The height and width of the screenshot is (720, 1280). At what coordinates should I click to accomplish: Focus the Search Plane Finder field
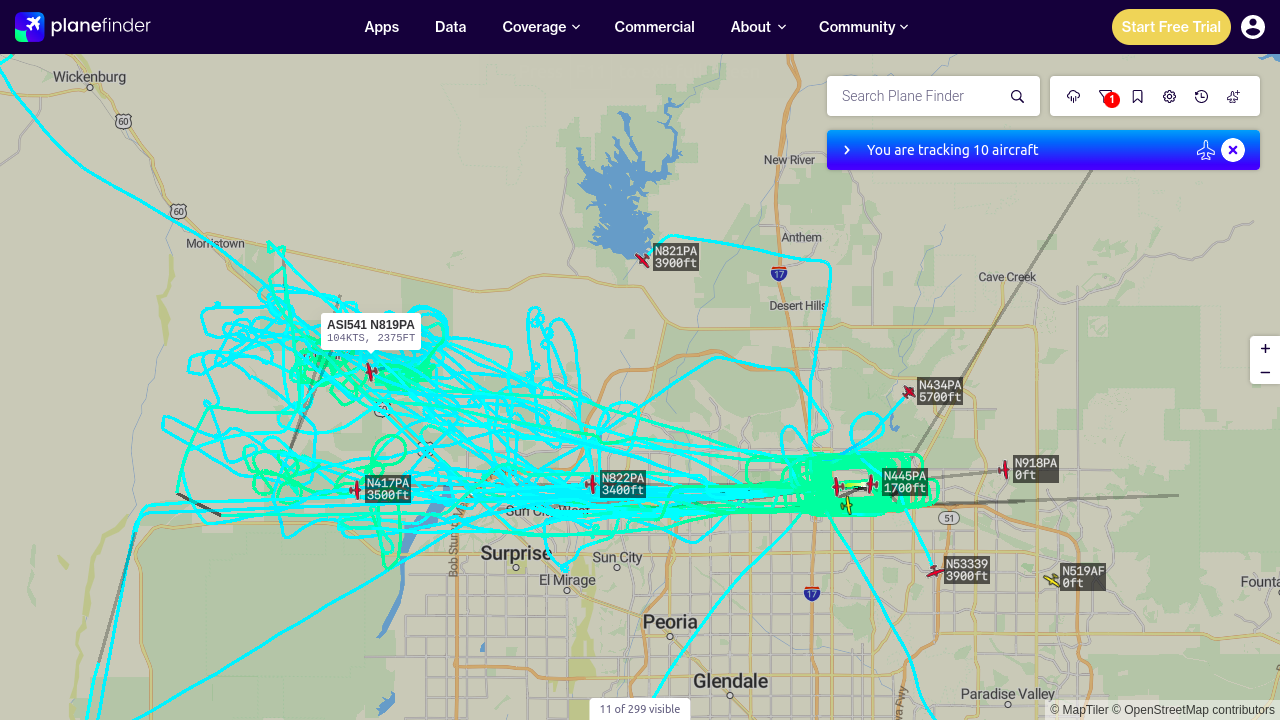coord(918,96)
